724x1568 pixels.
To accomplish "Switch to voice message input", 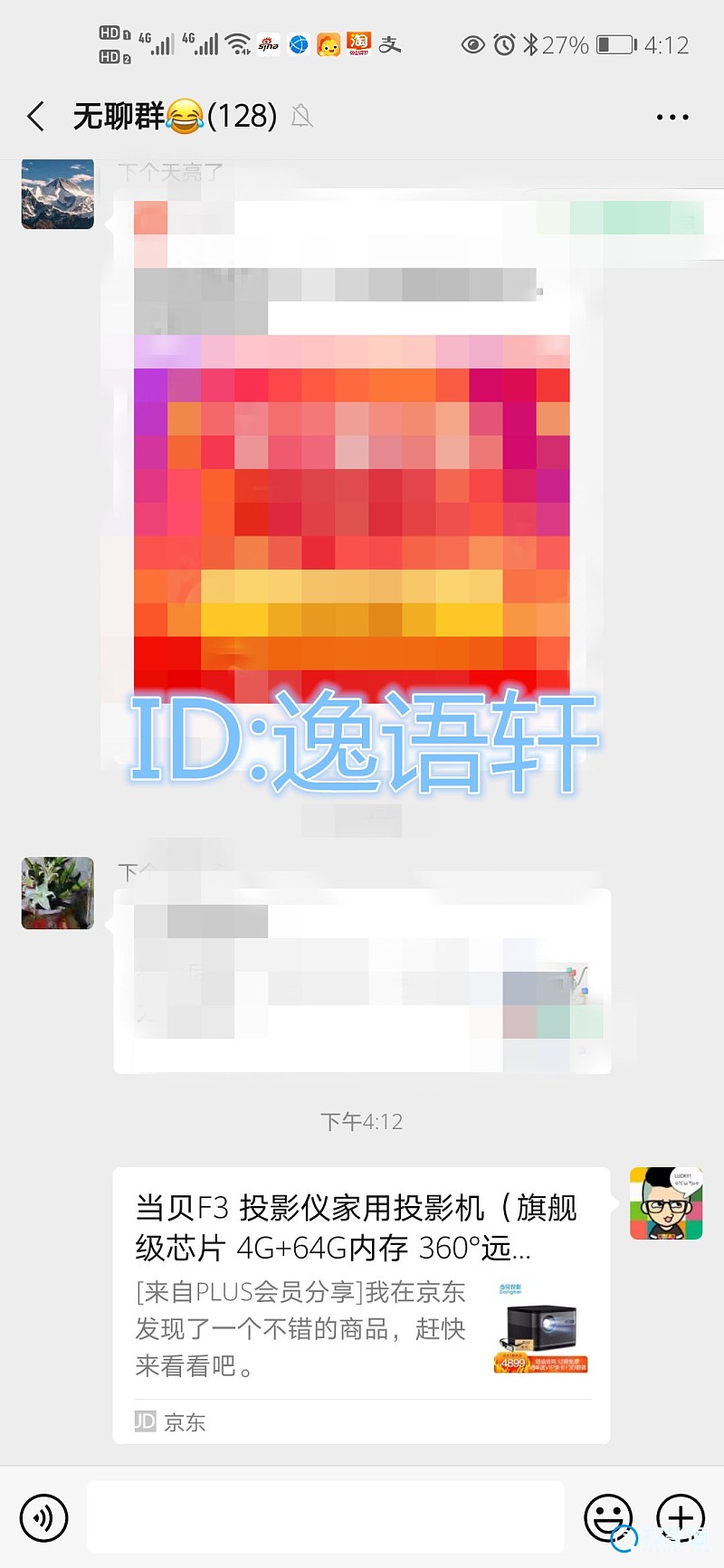I will 43,1517.
